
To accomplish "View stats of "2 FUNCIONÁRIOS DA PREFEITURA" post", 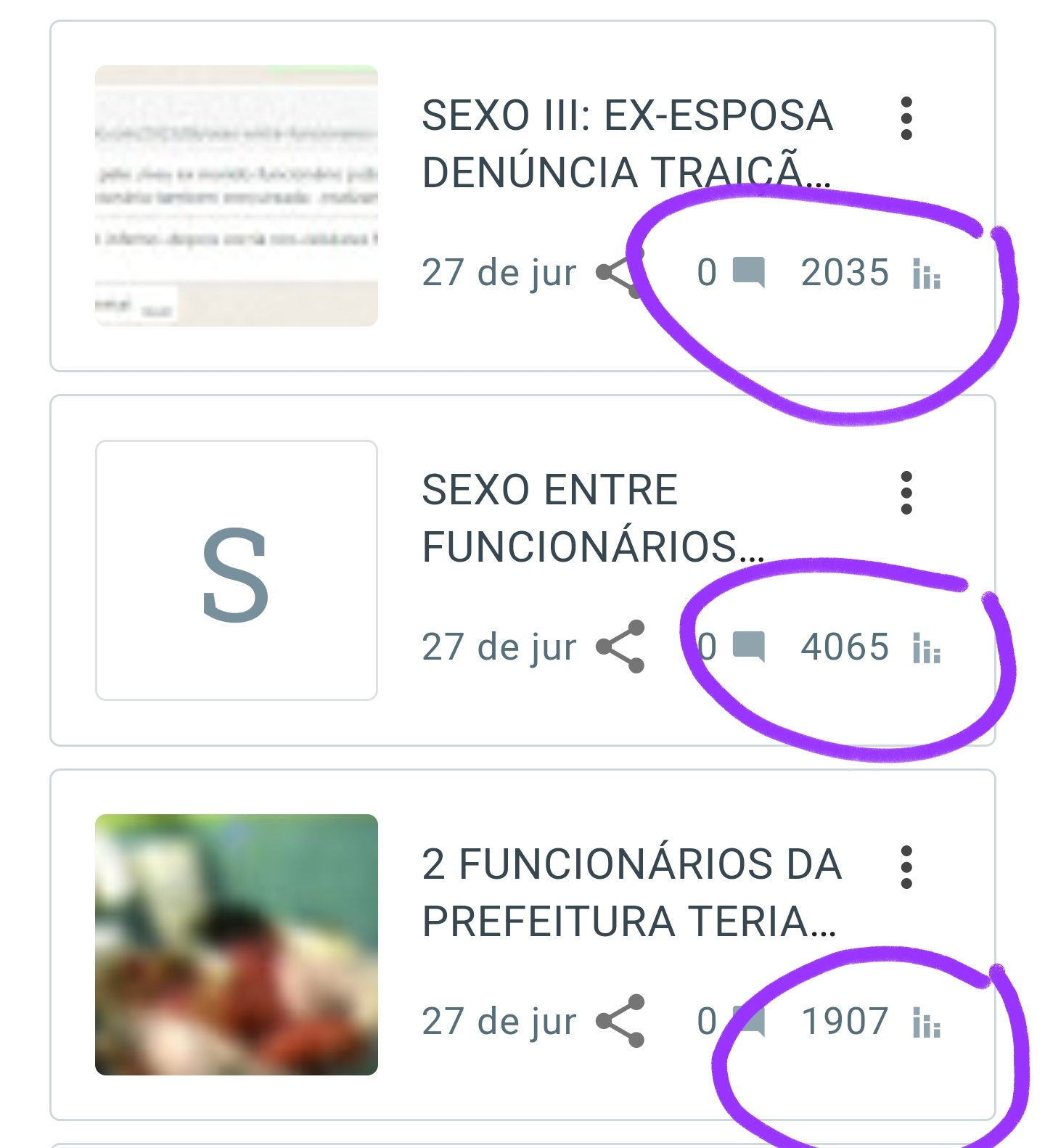I will (x=926, y=1022).
